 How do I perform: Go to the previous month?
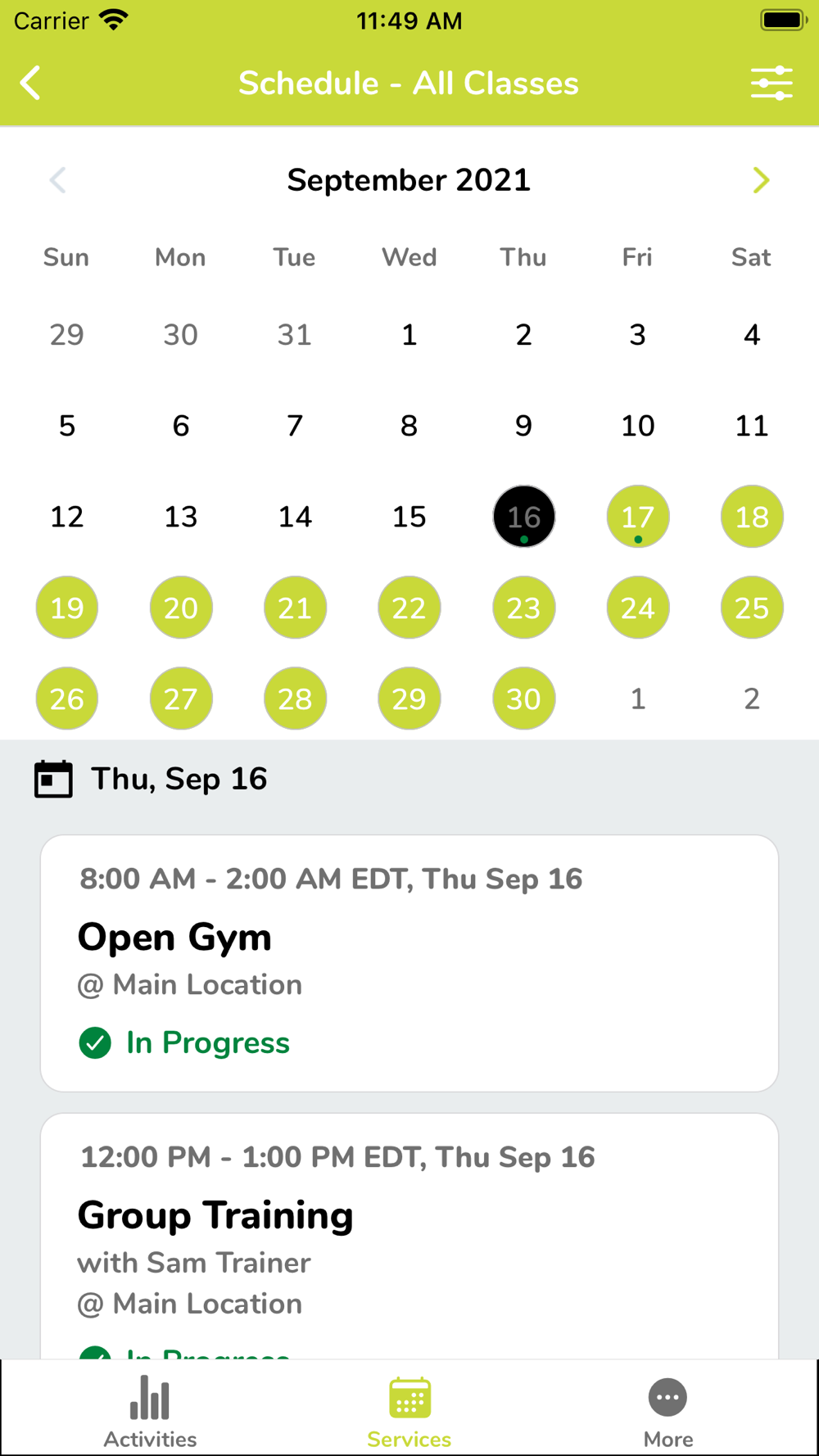(57, 180)
